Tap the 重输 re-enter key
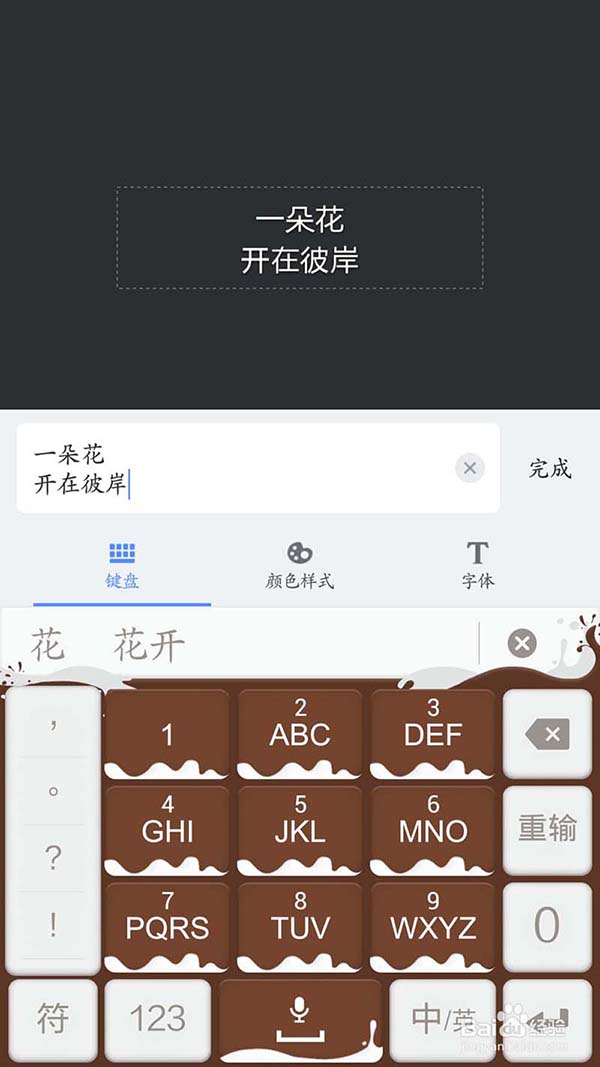Screen dimensions: 600x1067 point(547,829)
